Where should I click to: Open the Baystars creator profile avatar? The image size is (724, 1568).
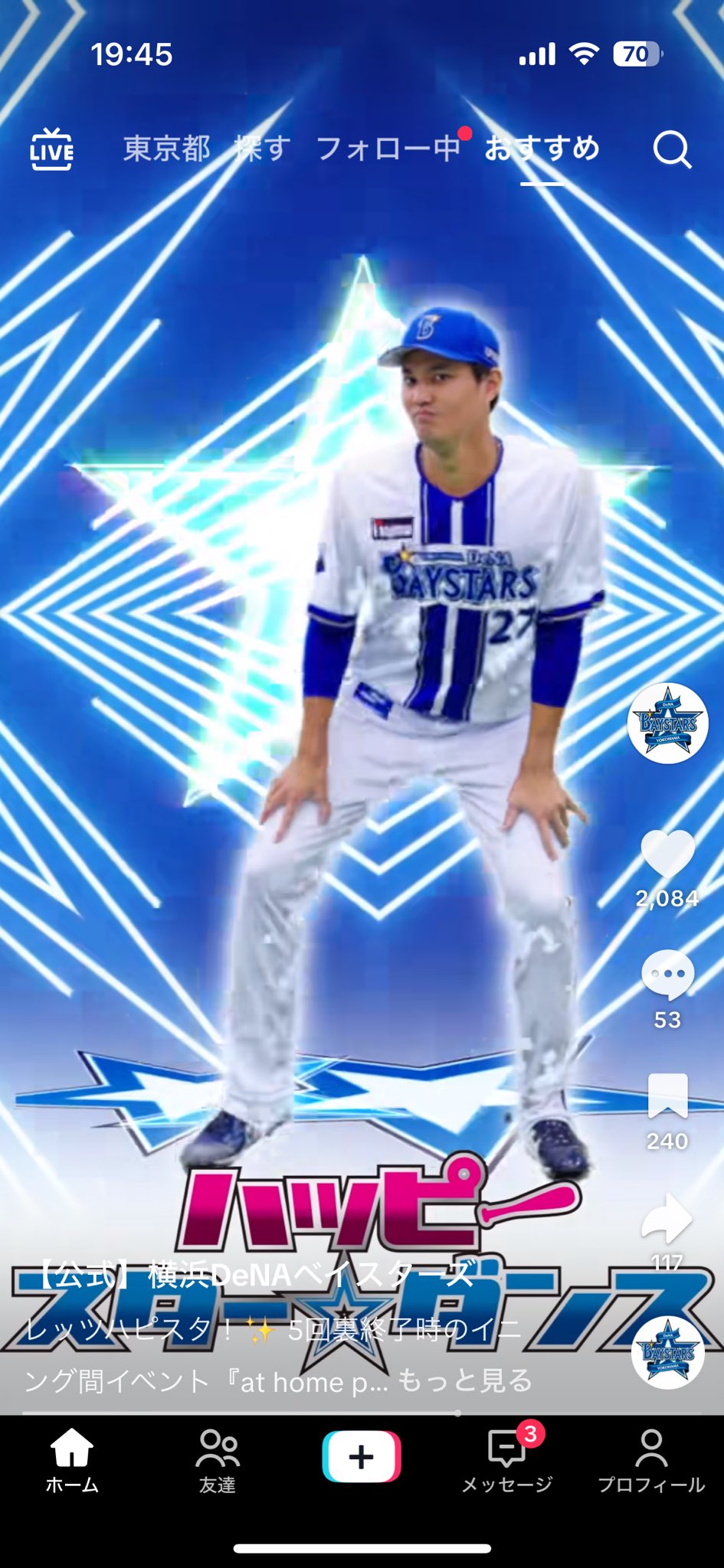pyautogui.click(x=667, y=724)
